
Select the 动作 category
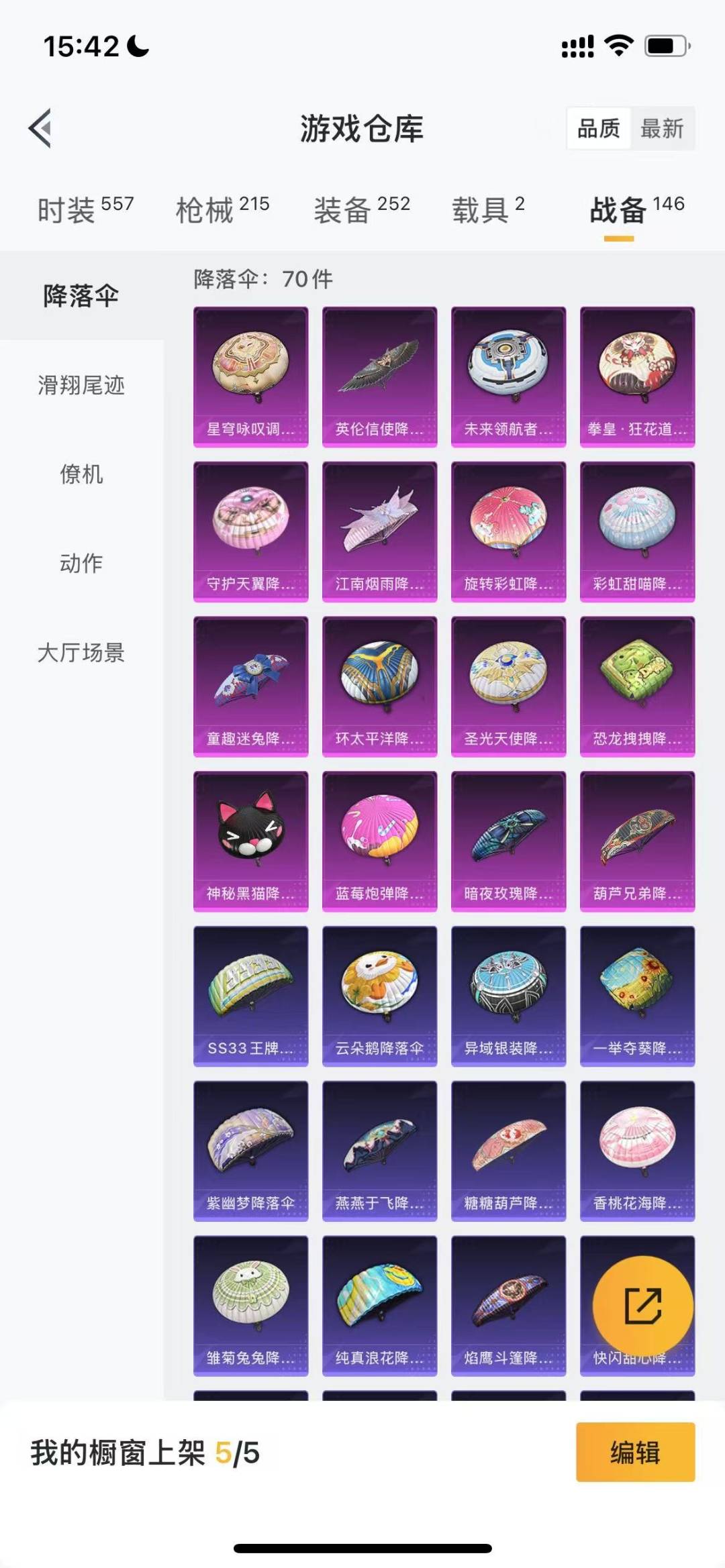[x=81, y=563]
